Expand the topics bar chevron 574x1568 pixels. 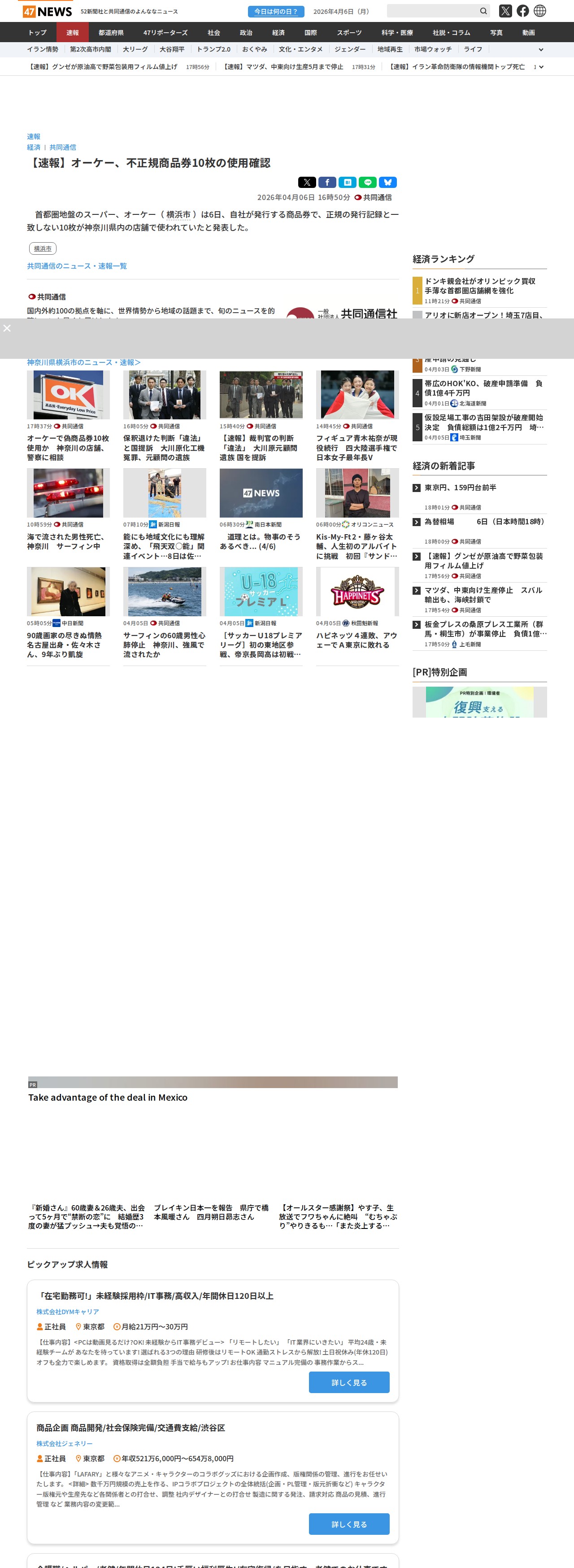point(540,50)
